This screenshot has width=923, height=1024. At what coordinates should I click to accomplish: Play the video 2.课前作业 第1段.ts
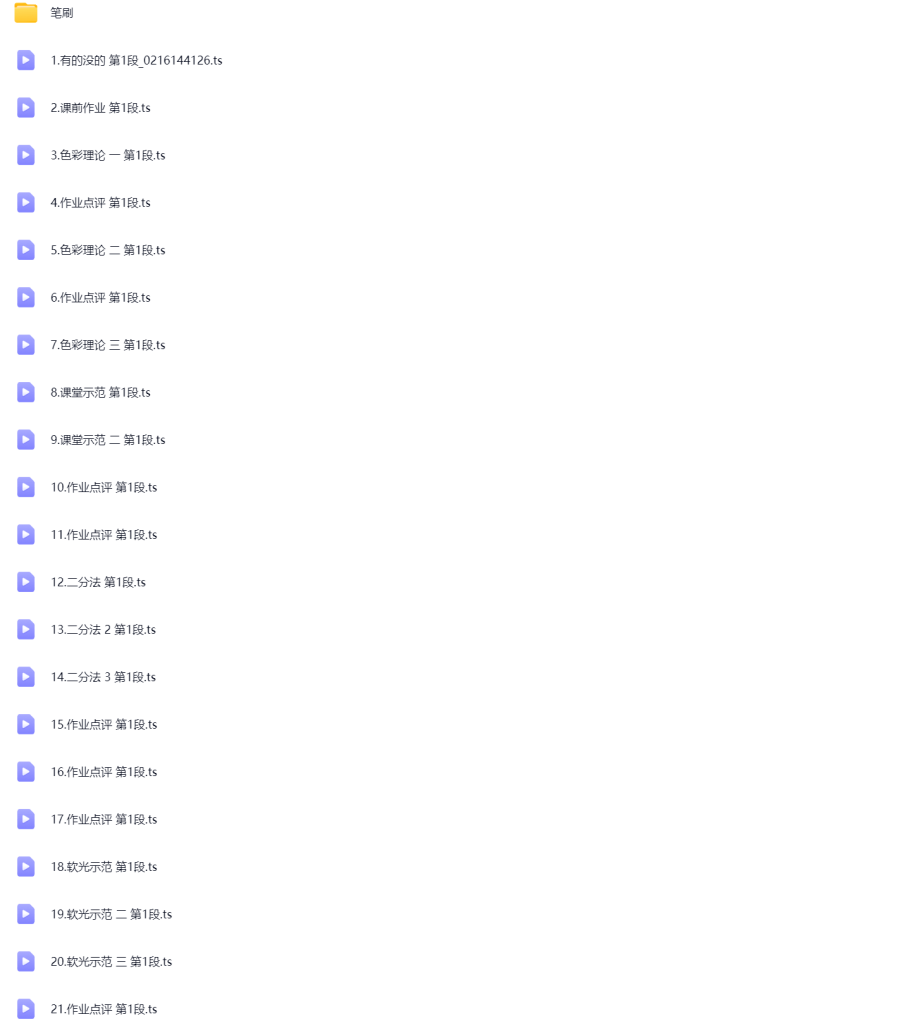pos(100,108)
